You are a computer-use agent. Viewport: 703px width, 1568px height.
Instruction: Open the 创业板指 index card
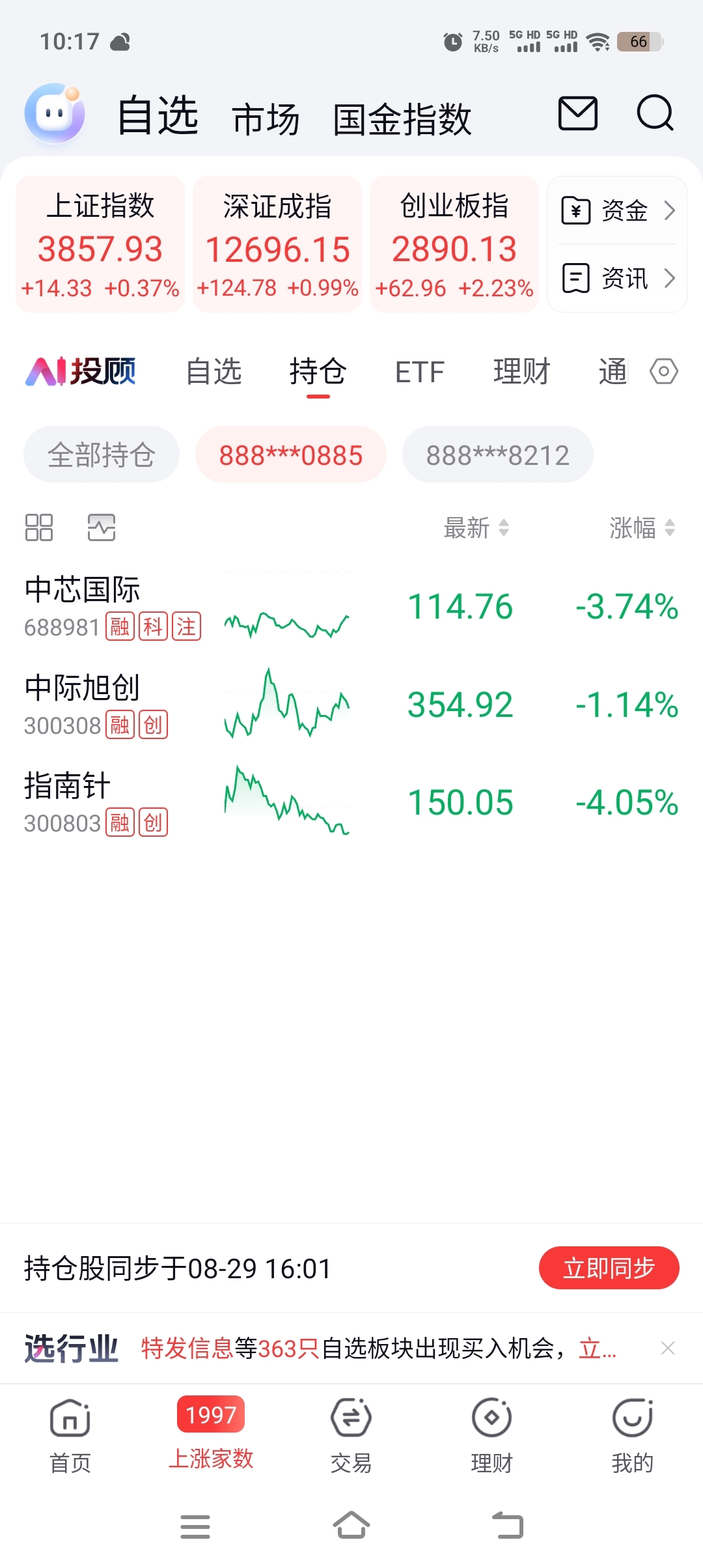point(454,244)
